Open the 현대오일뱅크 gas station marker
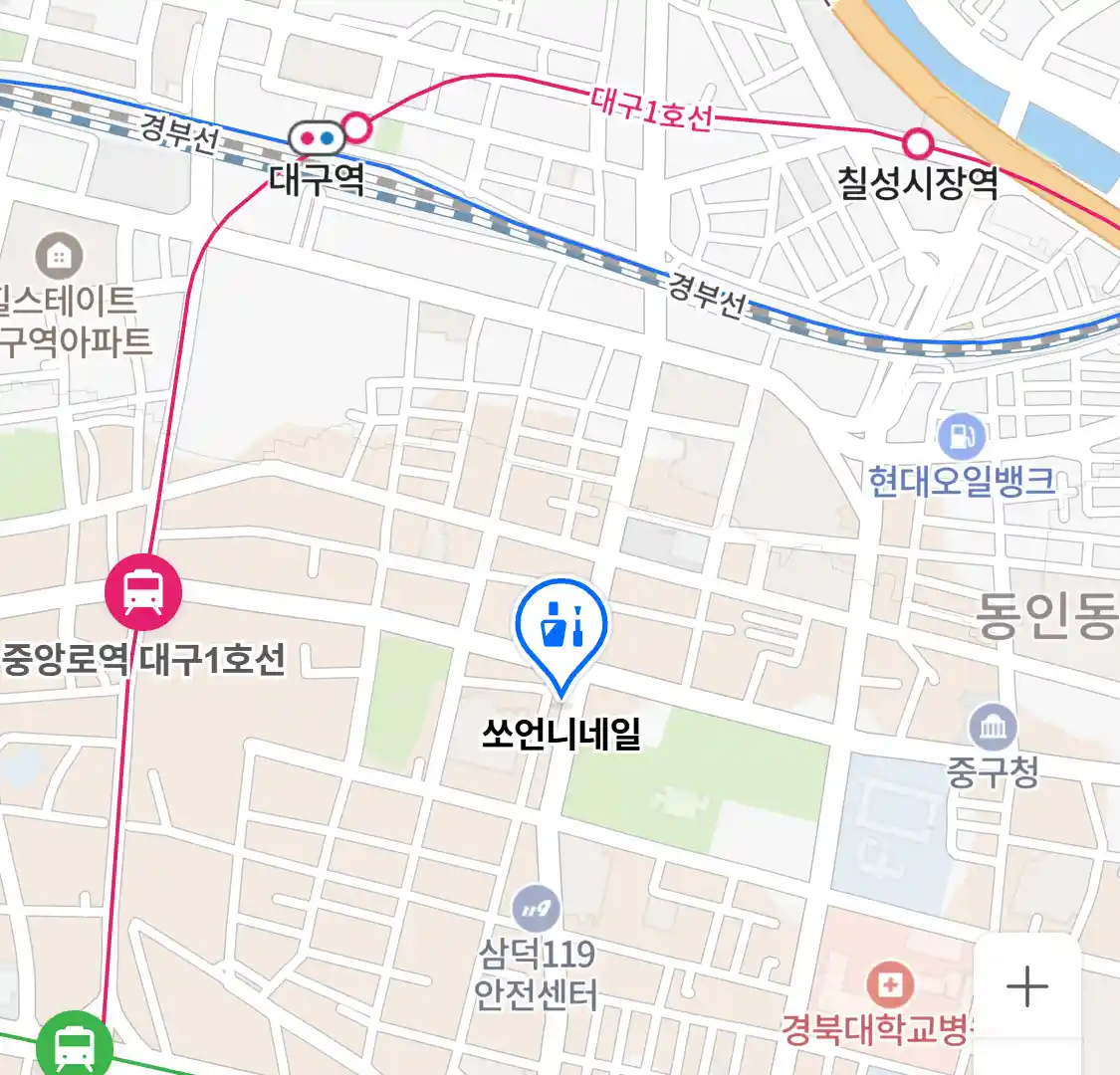Viewport: 1120px width, 1075px height. click(961, 436)
